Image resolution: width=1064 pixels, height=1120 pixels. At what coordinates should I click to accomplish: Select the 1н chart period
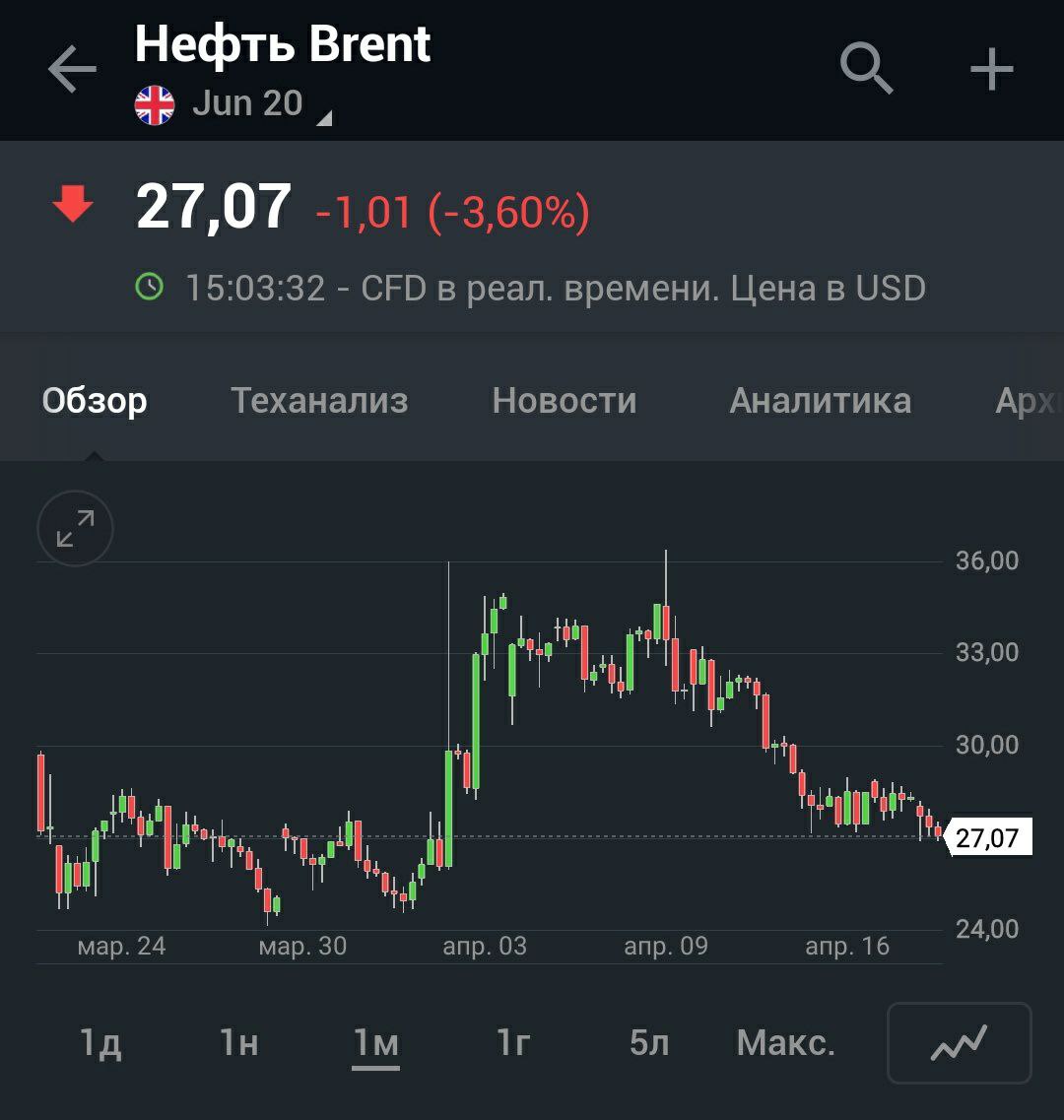pos(238,1042)
